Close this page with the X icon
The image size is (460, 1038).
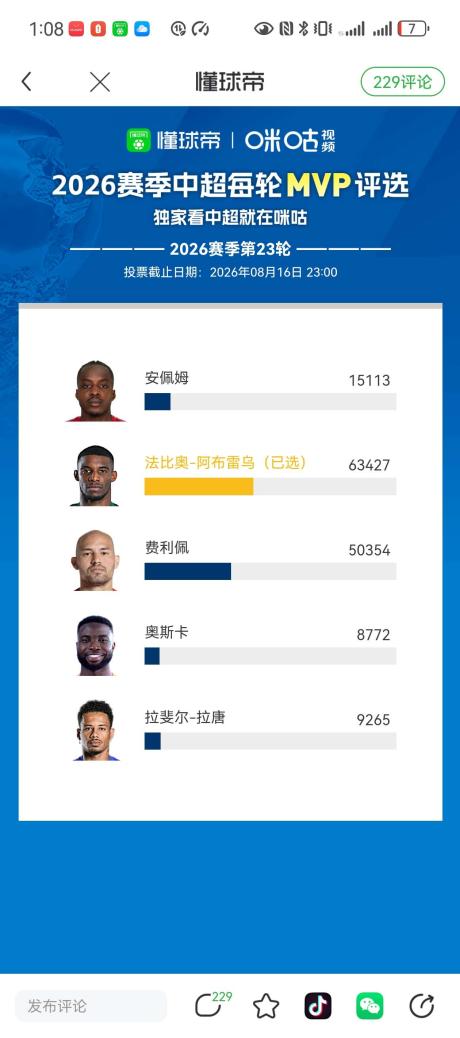tap(100, 82)
